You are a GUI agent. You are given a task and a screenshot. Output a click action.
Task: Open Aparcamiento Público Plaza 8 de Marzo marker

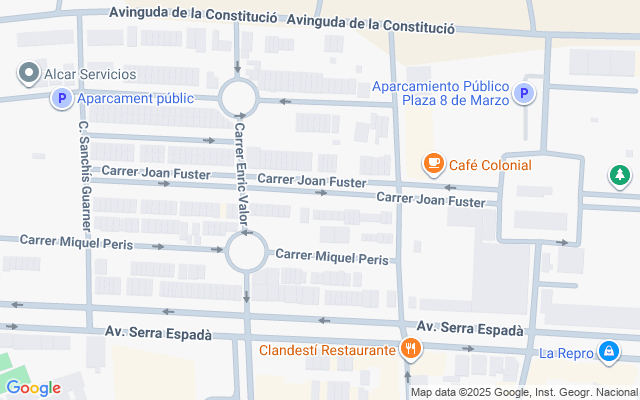(523, 95)
